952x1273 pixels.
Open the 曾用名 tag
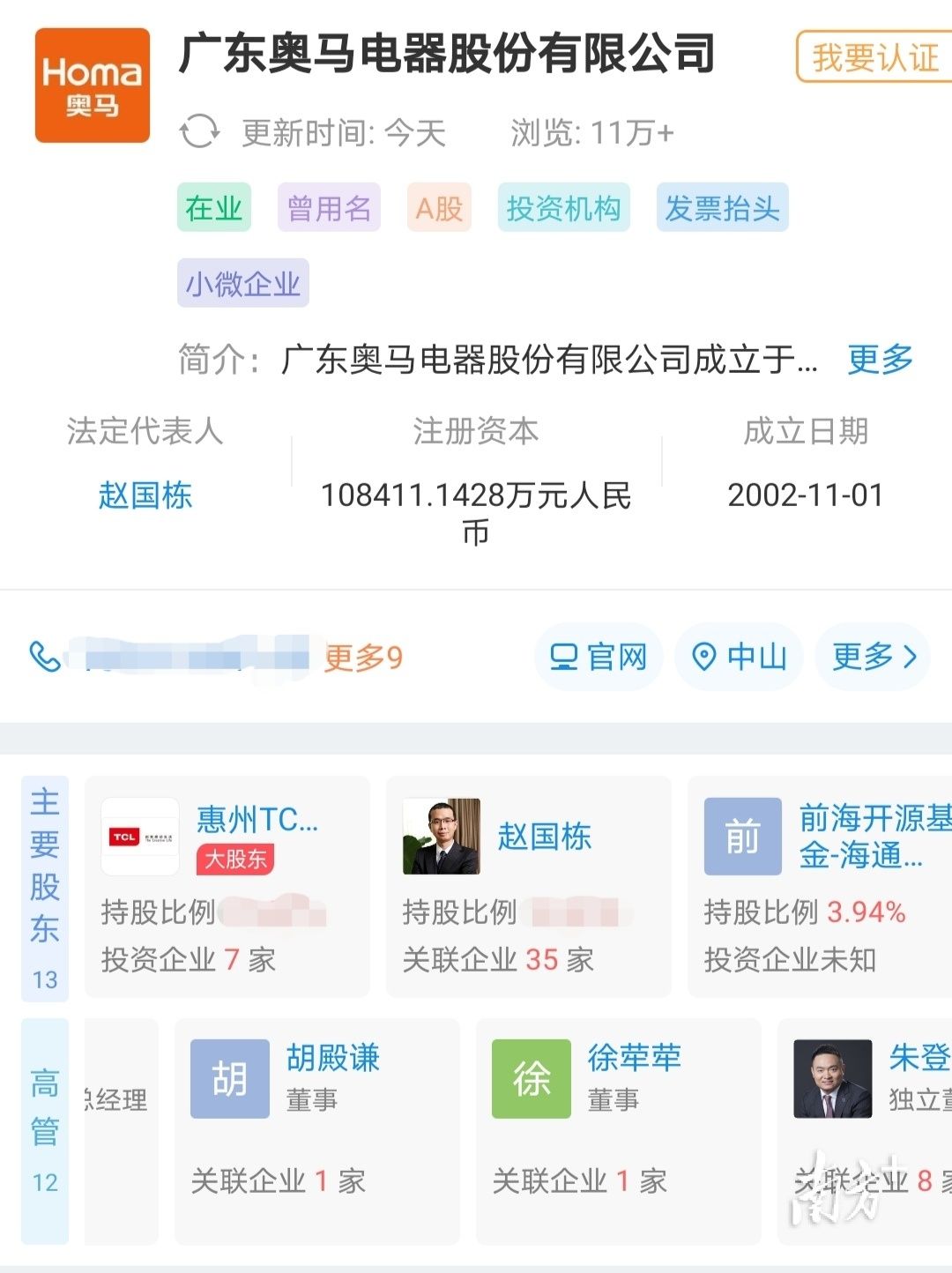click(x=329, y=208)
